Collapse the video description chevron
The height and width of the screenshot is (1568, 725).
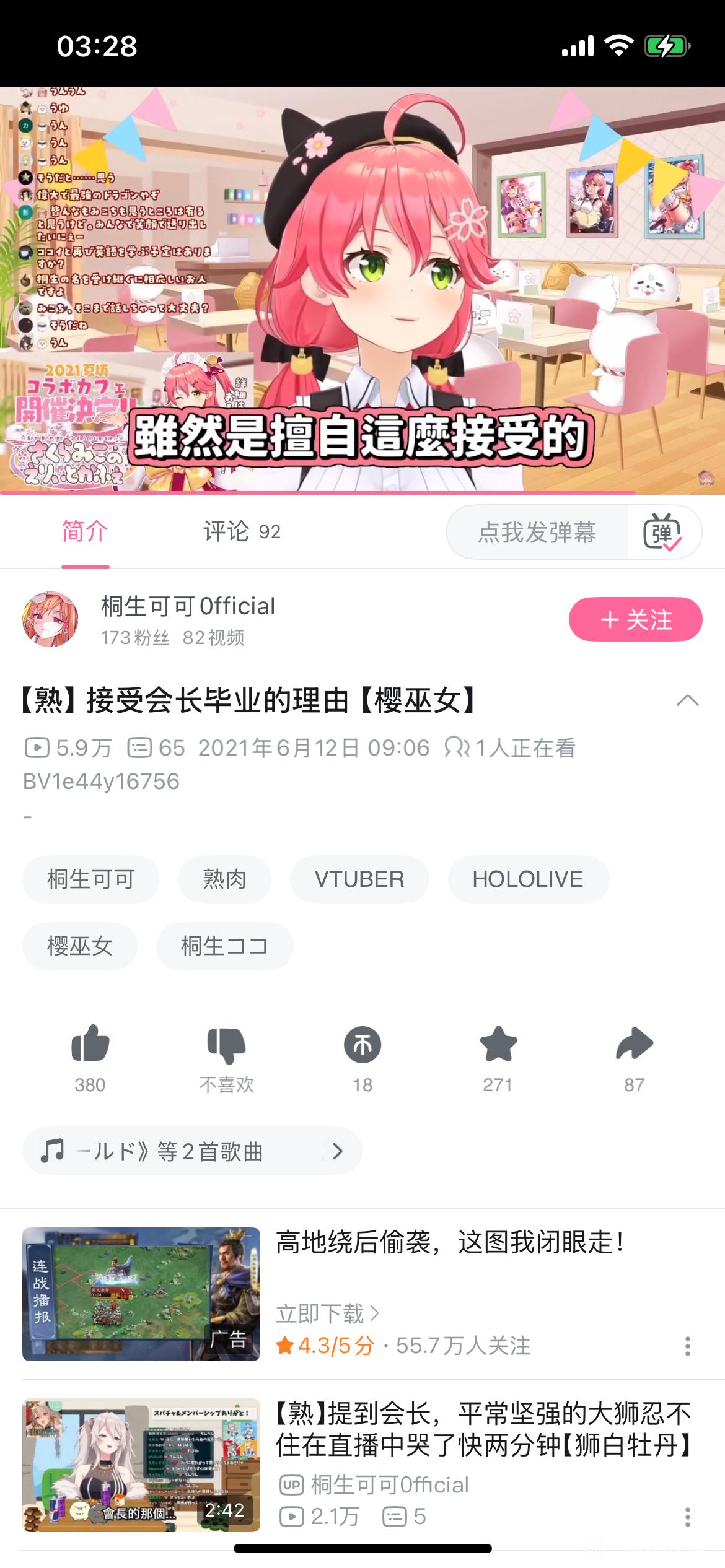687,701
